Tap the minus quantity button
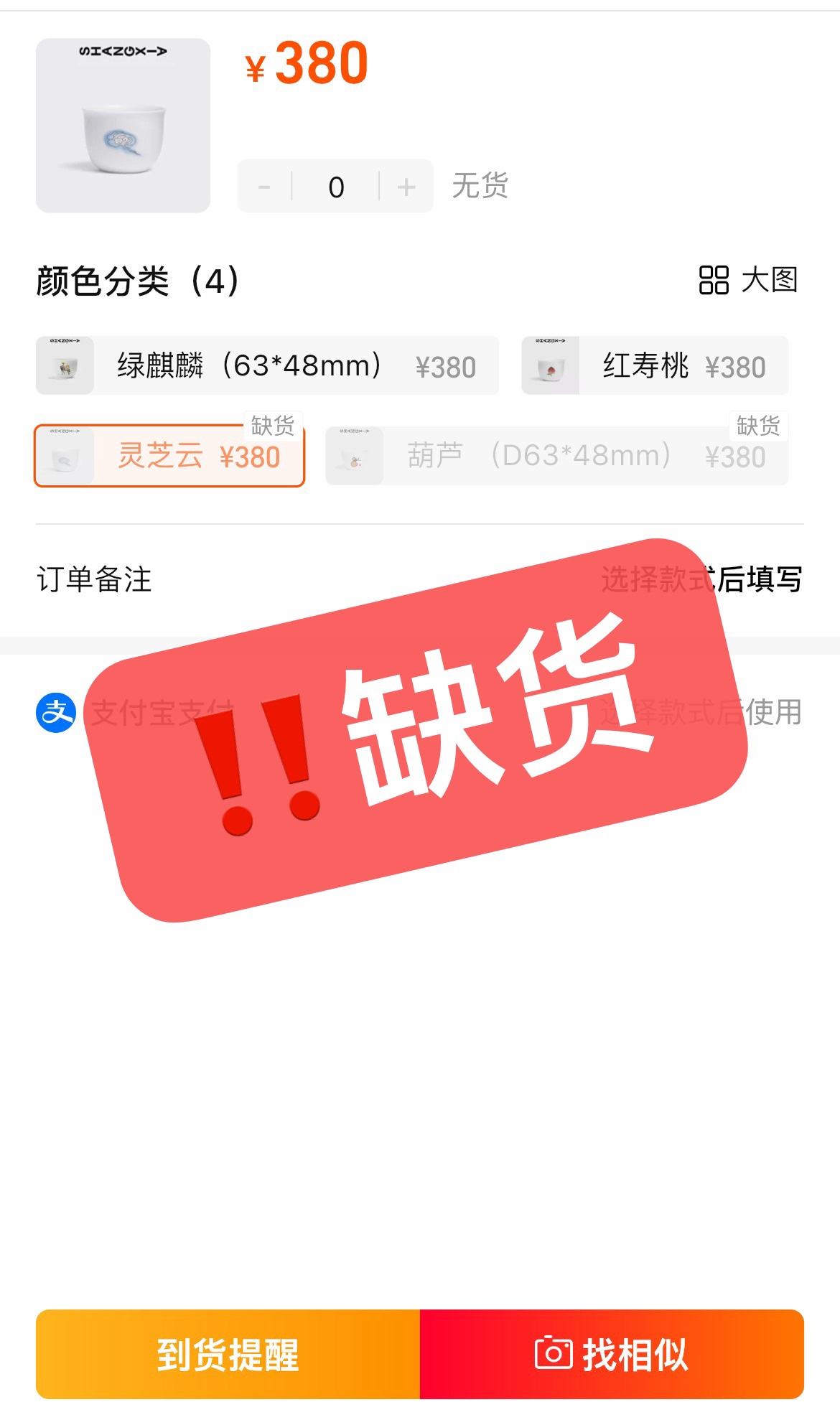This screenshot has width=840, height=1402. (264, 187)
